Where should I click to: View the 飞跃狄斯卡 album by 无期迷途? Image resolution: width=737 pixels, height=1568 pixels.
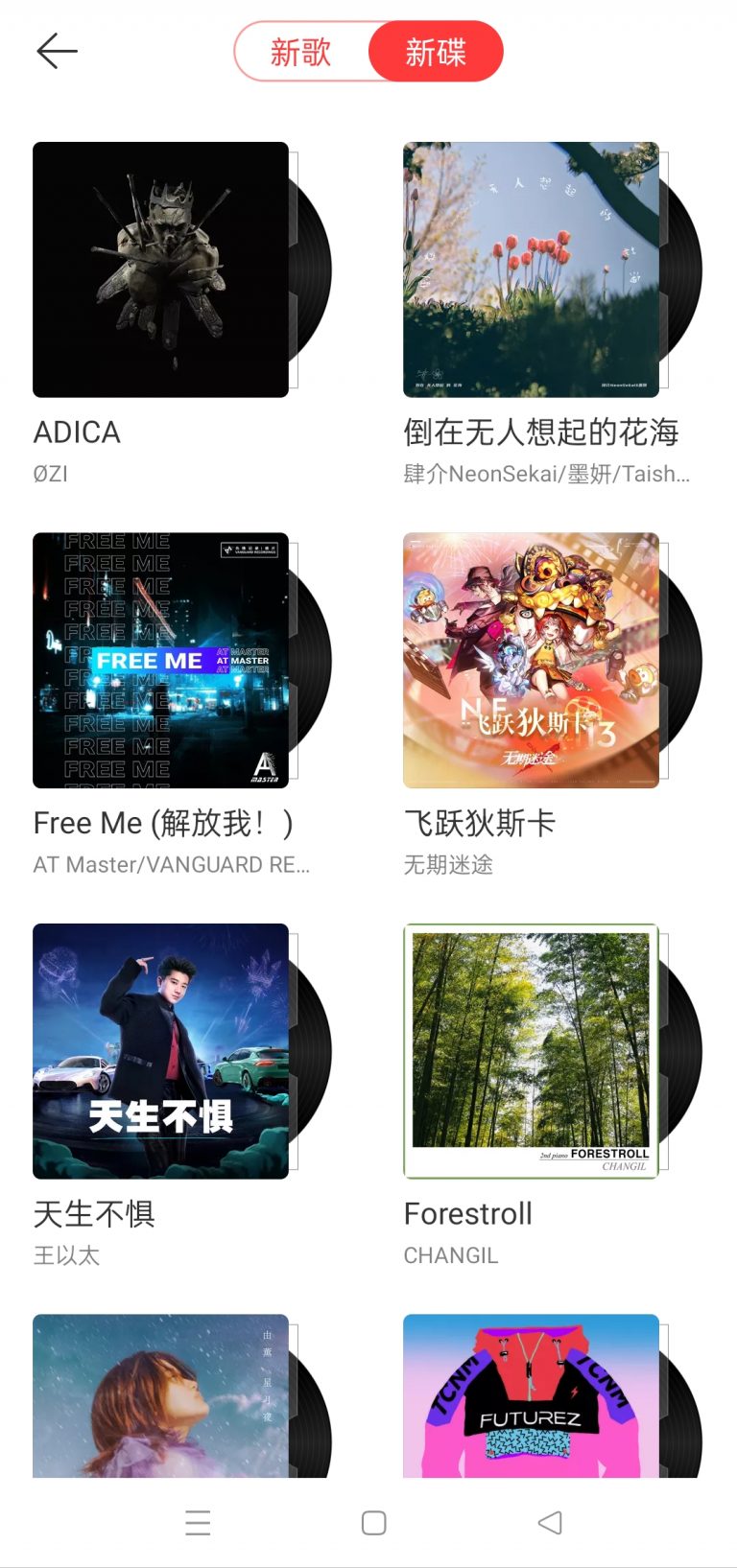pyautogui.click(x=531, y=660)
